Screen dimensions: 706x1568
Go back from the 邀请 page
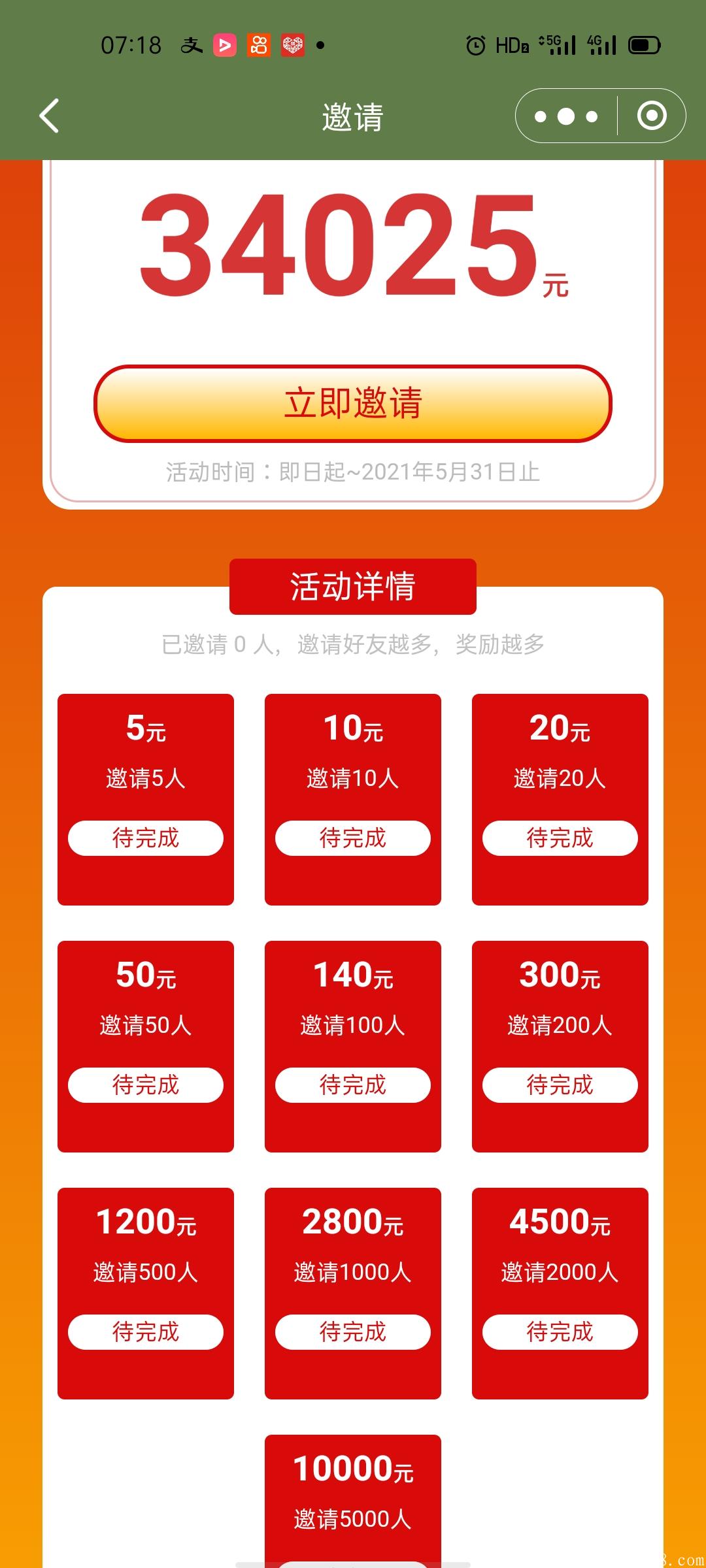tap(50, 116)
